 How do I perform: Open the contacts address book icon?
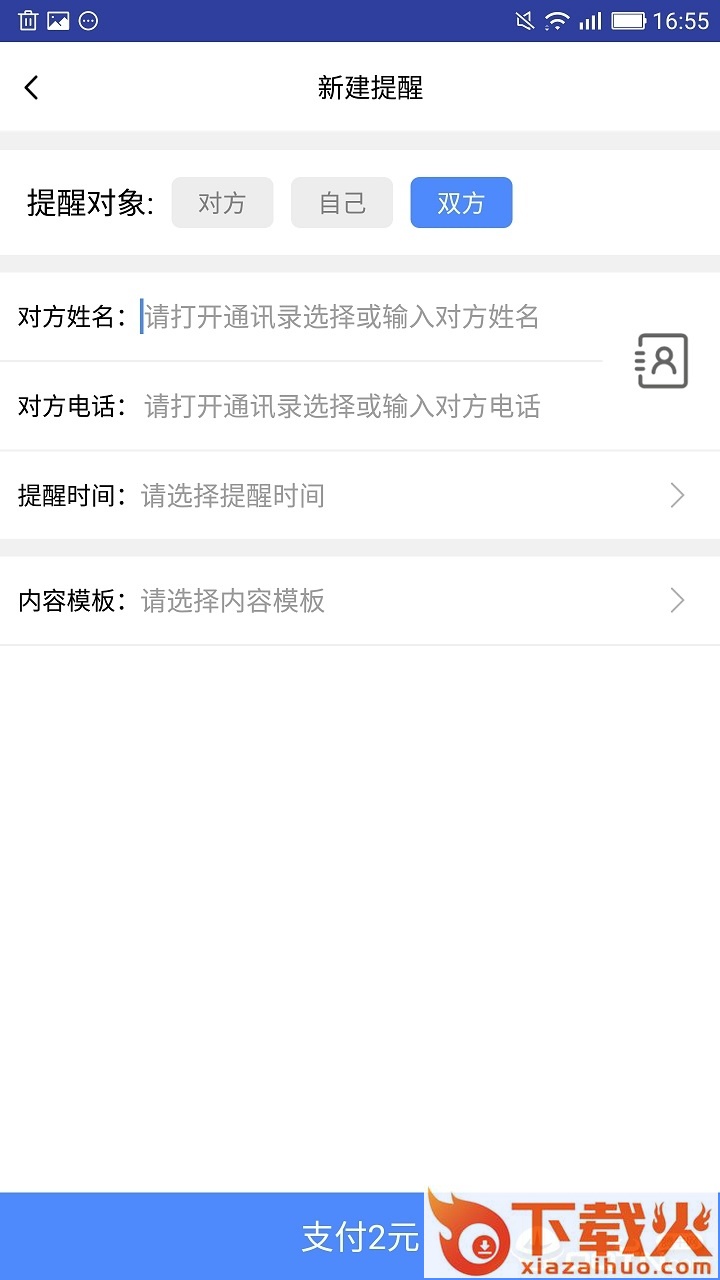click(x=662, y=361)
